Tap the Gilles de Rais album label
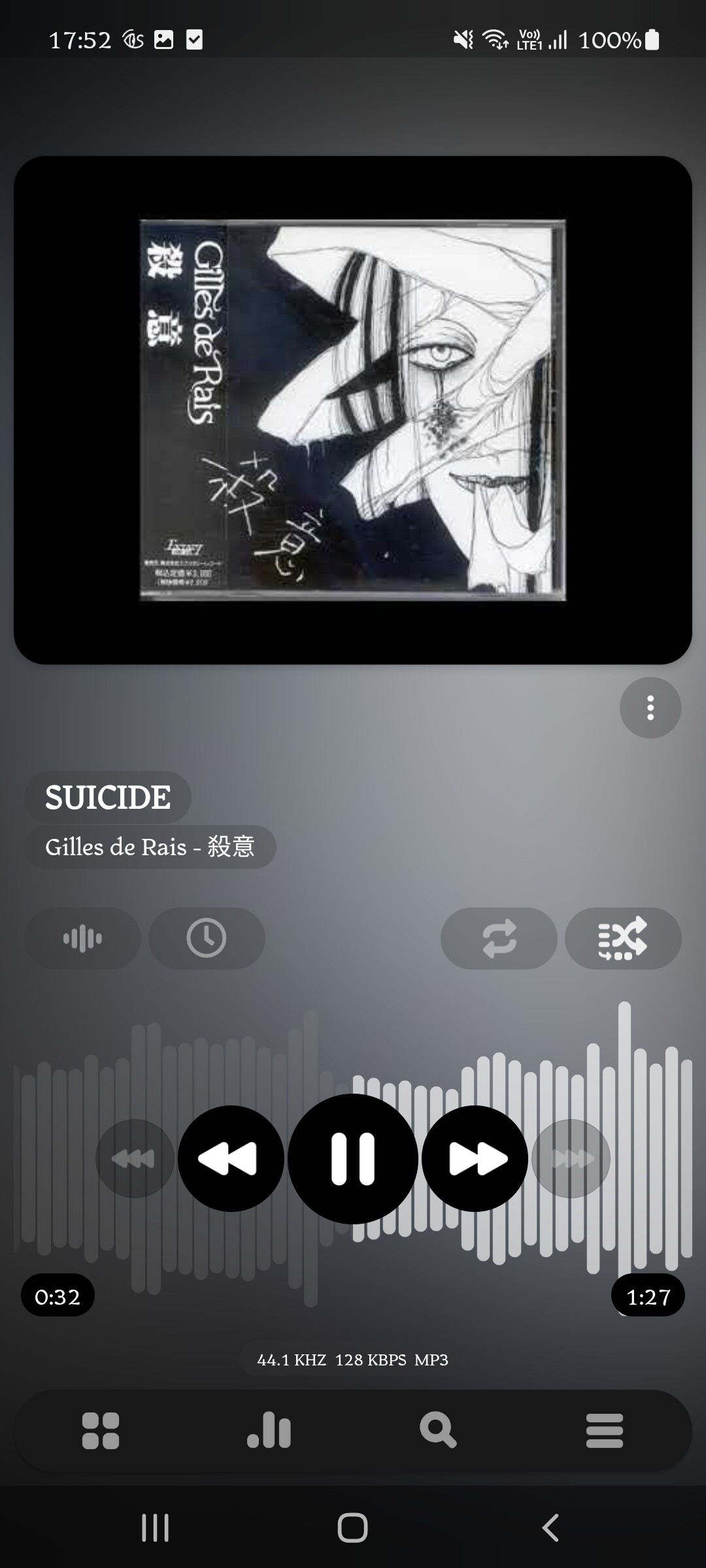This screenshot has height=1568, width=706. click(150, 847)
